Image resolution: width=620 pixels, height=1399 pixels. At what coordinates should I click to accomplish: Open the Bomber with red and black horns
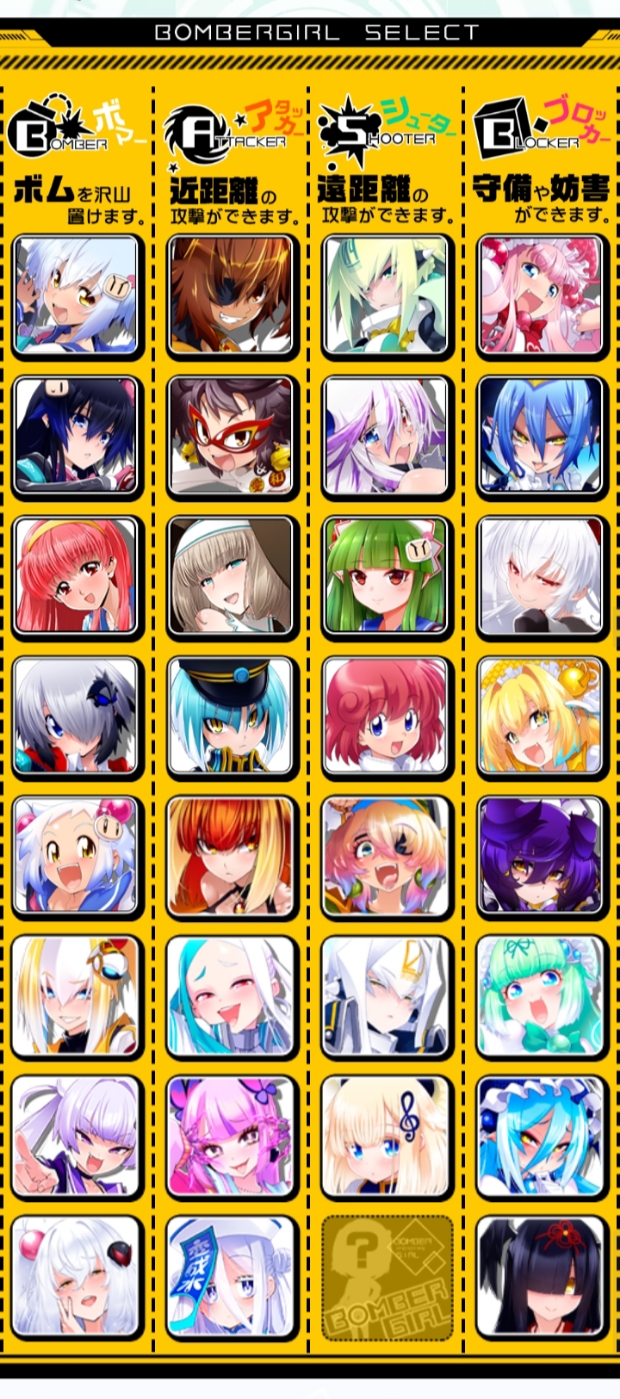pyautogui.click(x=76, y=1277)
